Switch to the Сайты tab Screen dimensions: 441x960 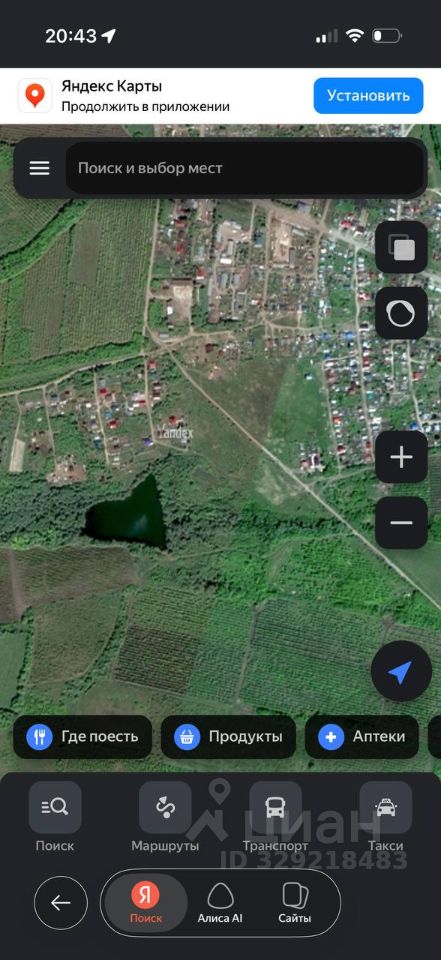[295, 903]
